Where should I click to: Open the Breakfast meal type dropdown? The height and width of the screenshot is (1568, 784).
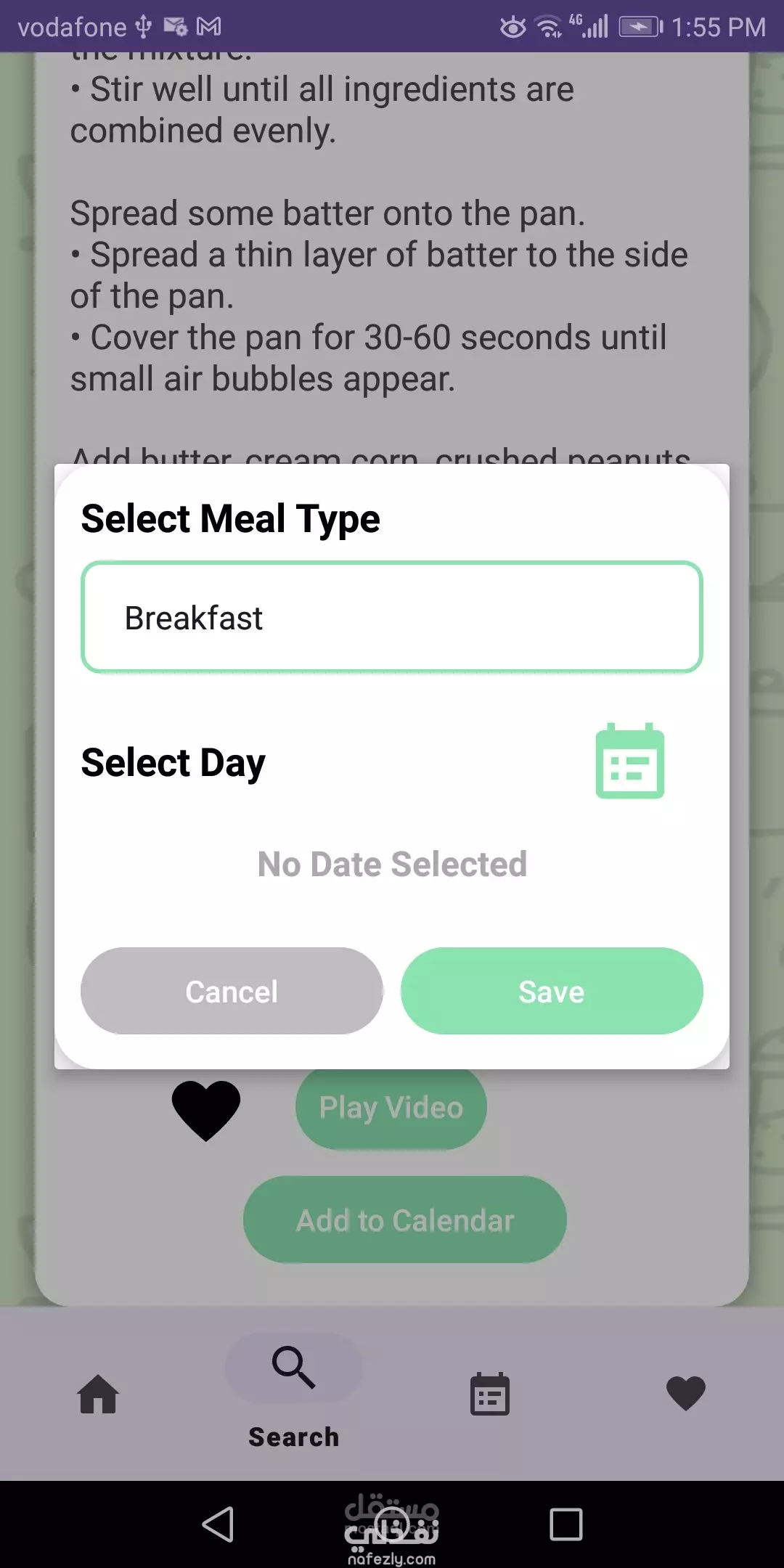tap(392, 617)
